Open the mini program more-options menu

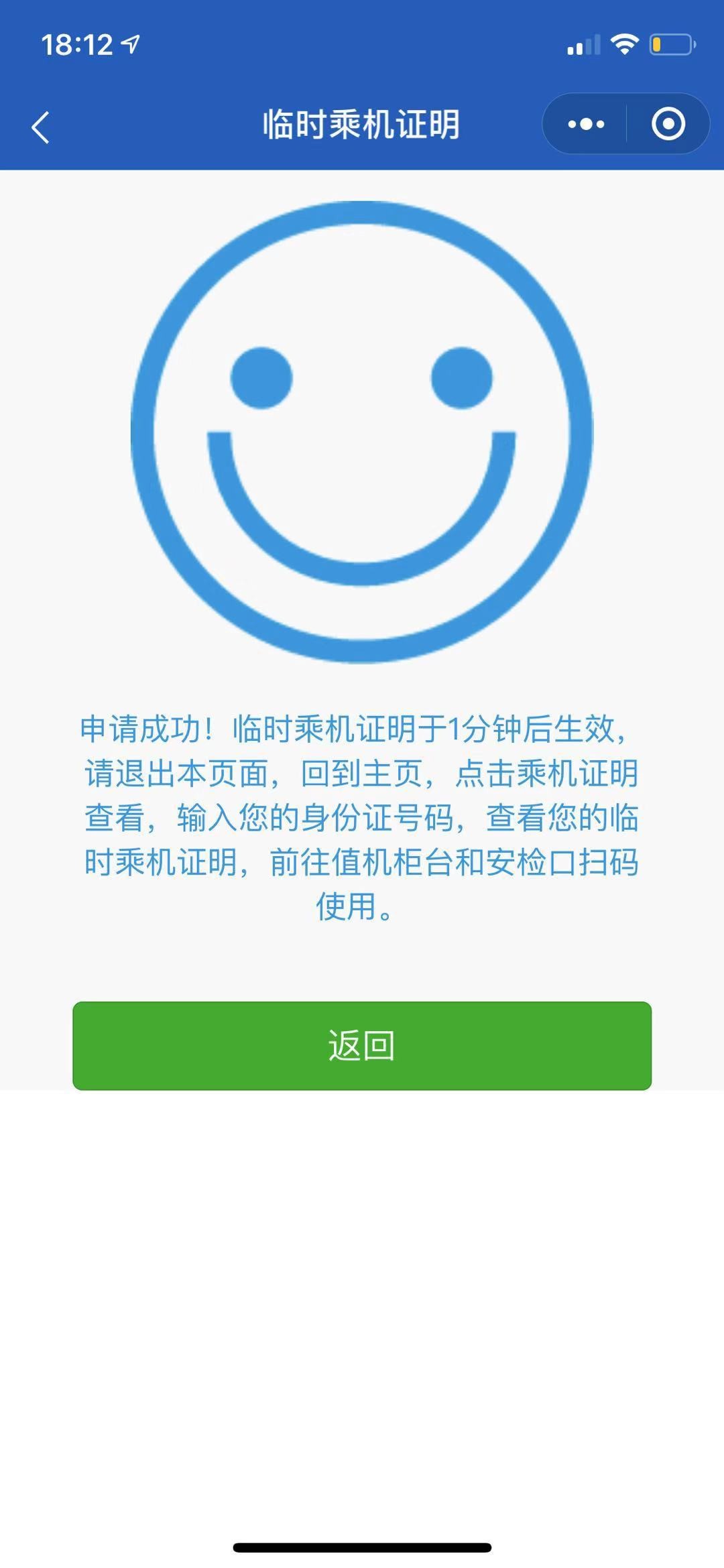click(x=586, y=124)
